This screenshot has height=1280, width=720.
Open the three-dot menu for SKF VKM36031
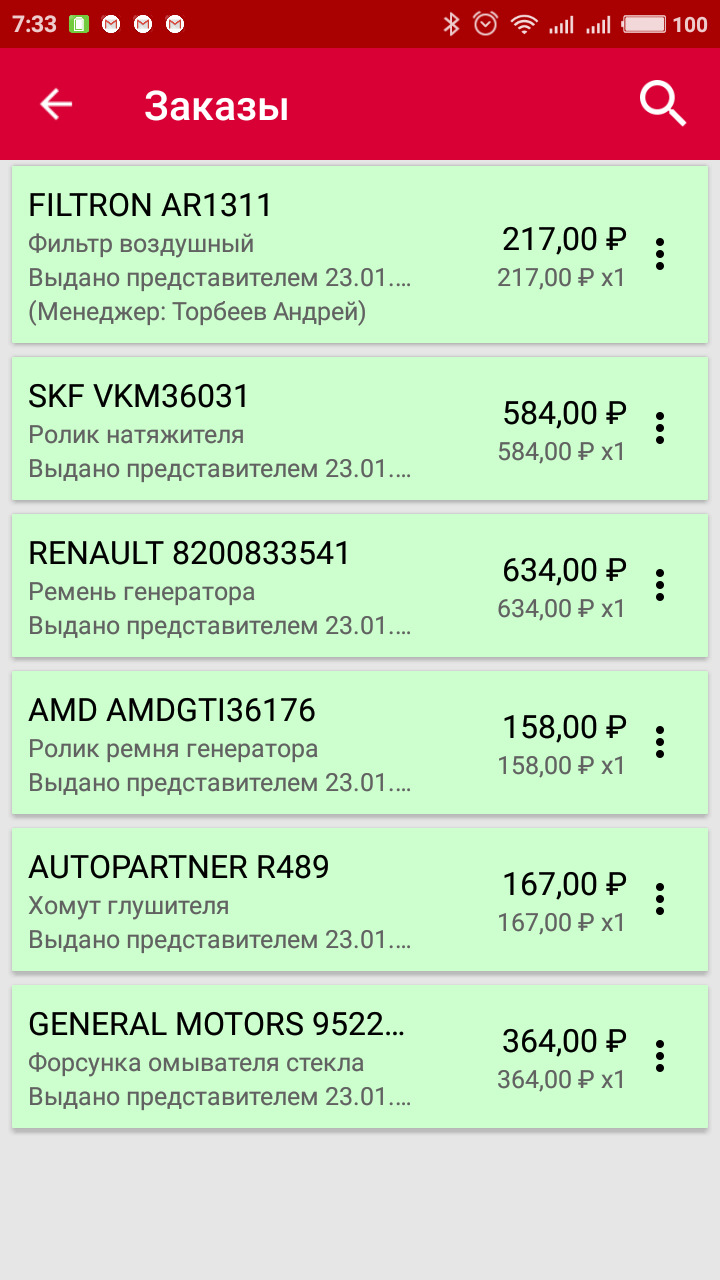[x=660, y=428]
